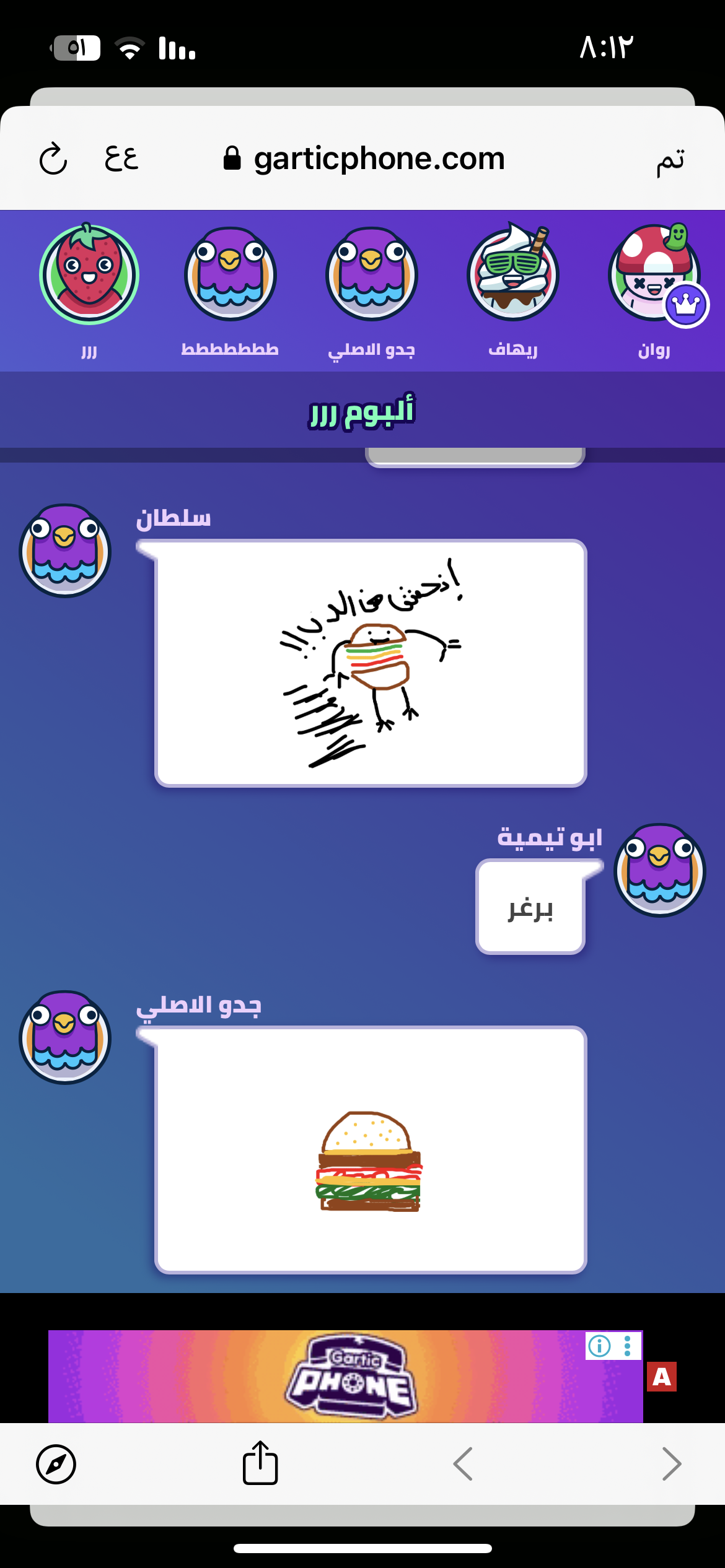Select the strawberry avatar album رررر
The image size is (725, 1568).
[x=89, y=274]
